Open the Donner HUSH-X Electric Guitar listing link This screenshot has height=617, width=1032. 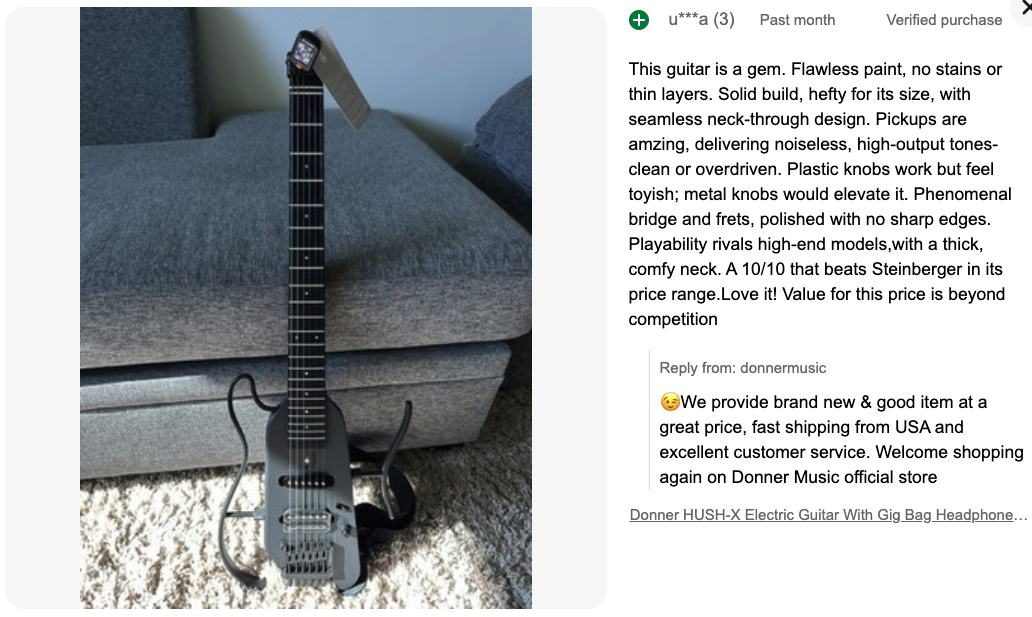(828, 515)
